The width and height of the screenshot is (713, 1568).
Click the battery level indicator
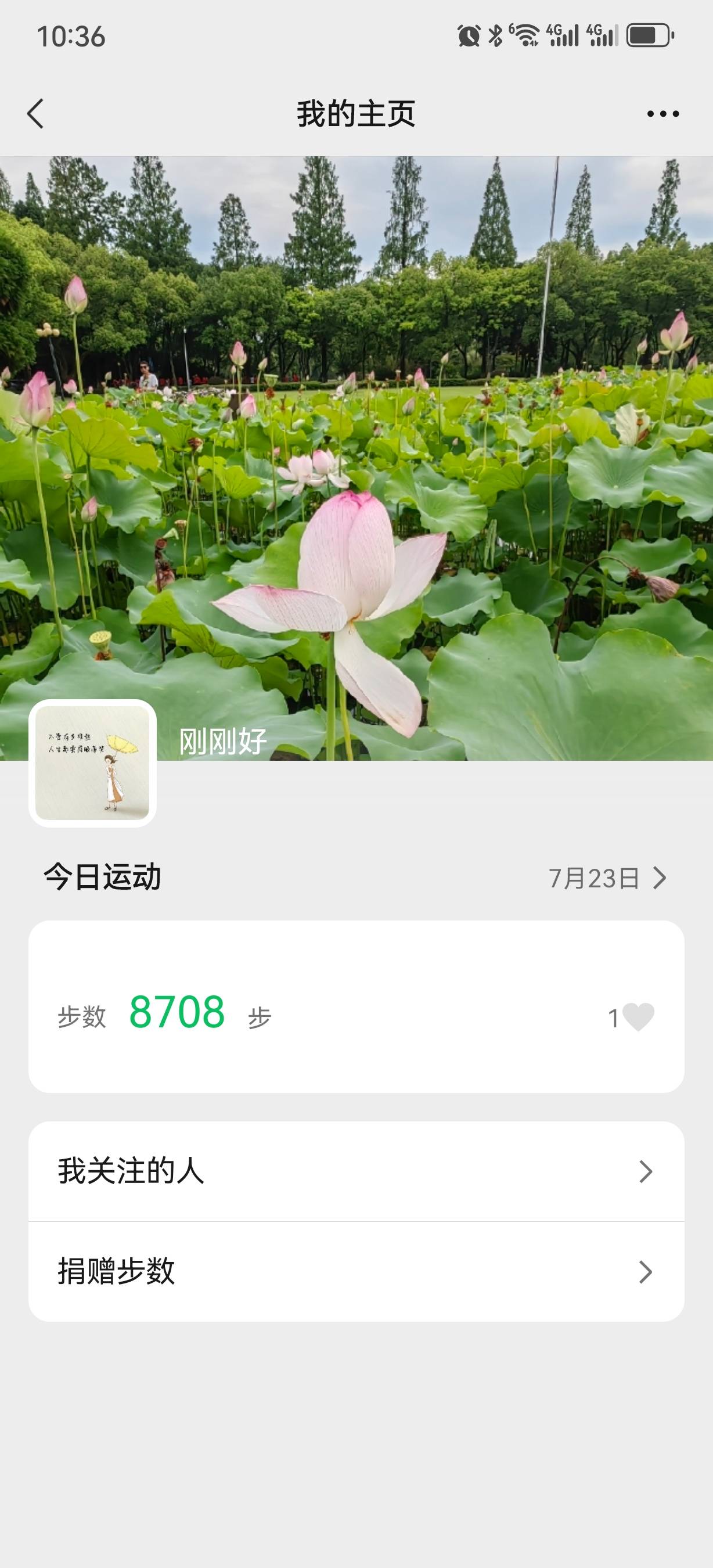(x=648, y=35)
